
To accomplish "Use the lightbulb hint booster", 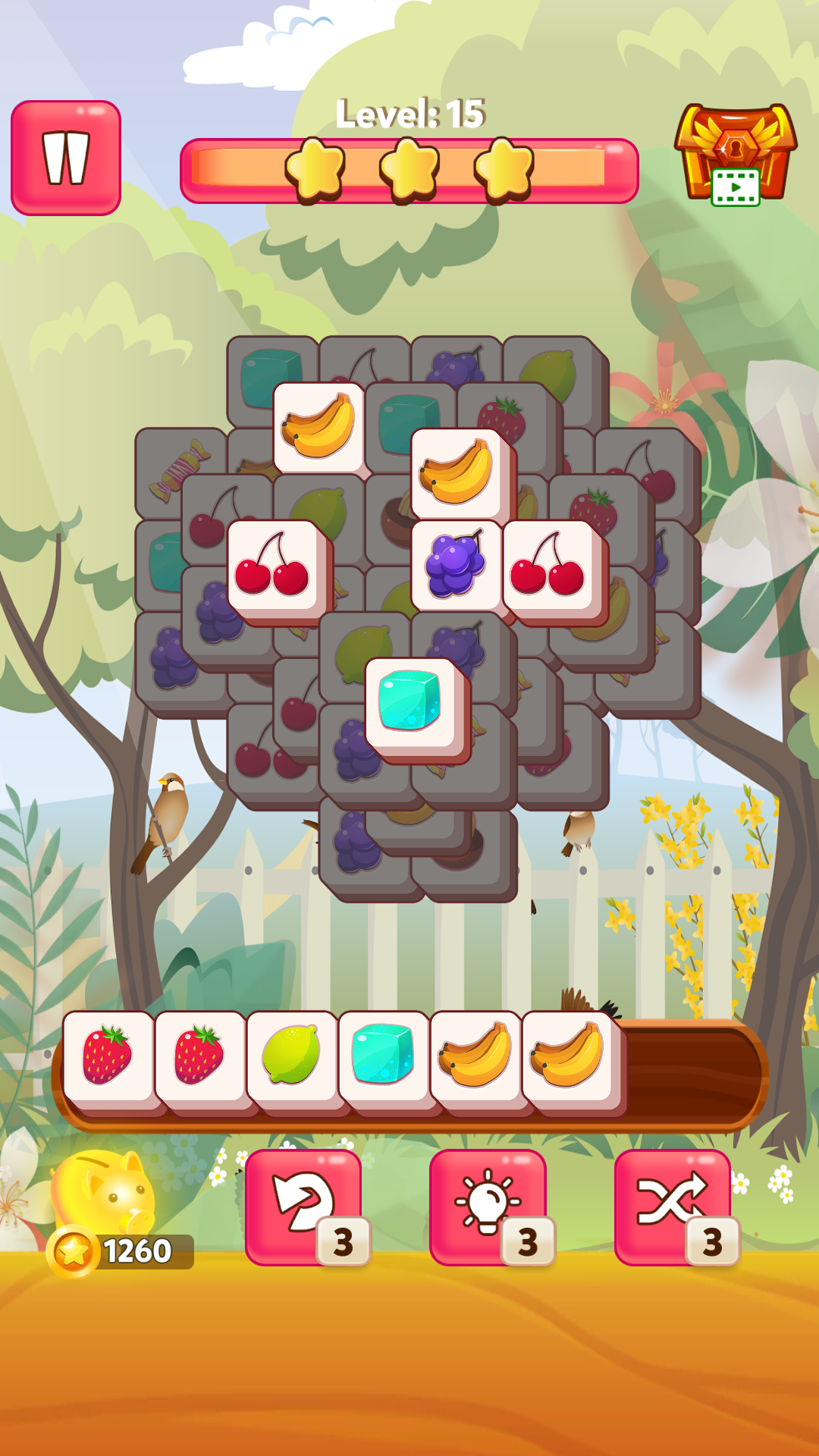I will pyautogui.click(x=488, y=1207).
